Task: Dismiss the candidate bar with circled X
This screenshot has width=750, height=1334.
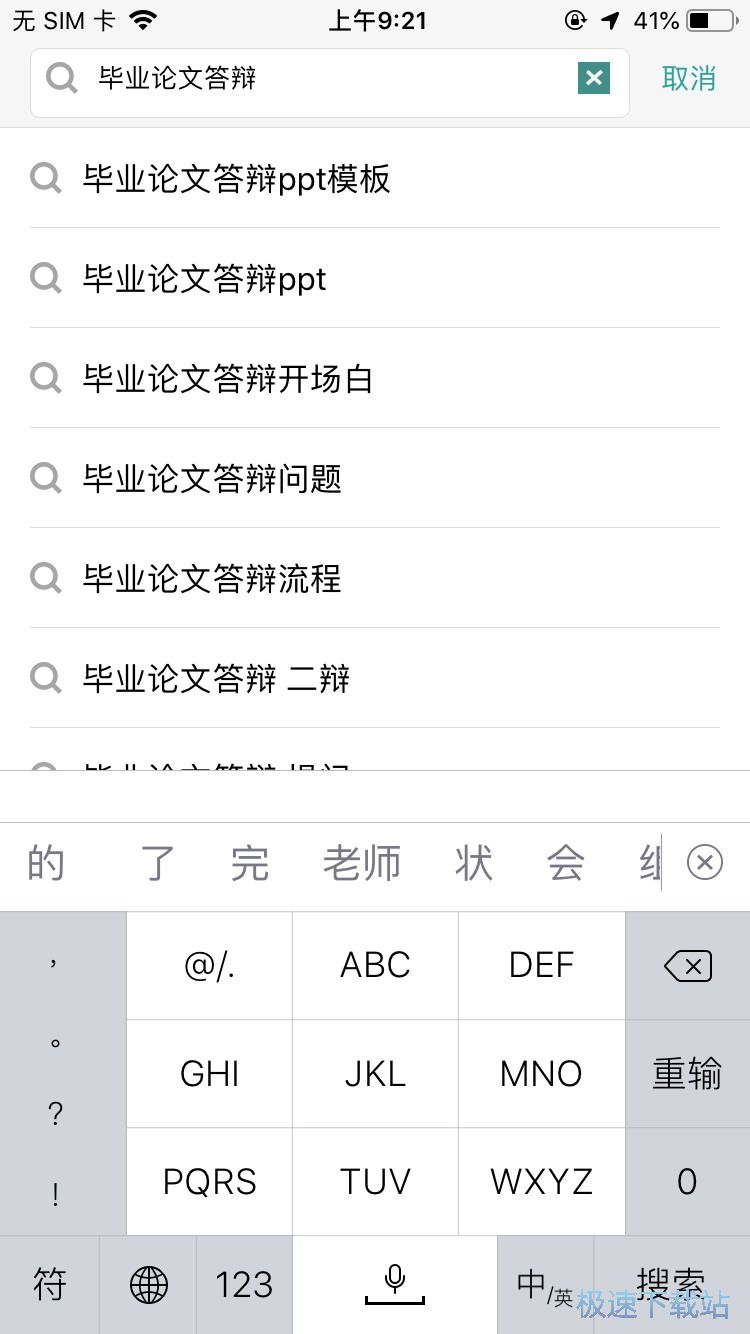Action: [705, 862]
